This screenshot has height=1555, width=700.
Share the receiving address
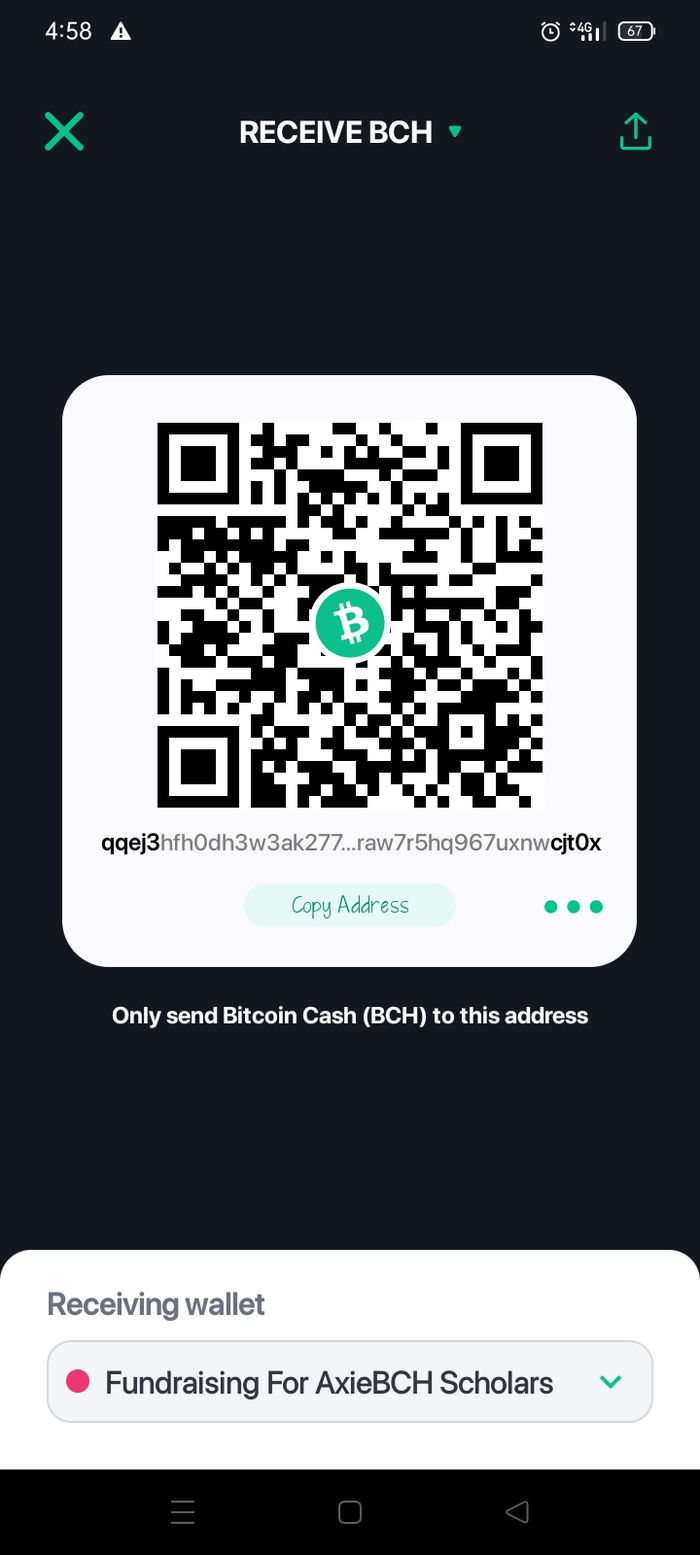click(x=635, y=131)
